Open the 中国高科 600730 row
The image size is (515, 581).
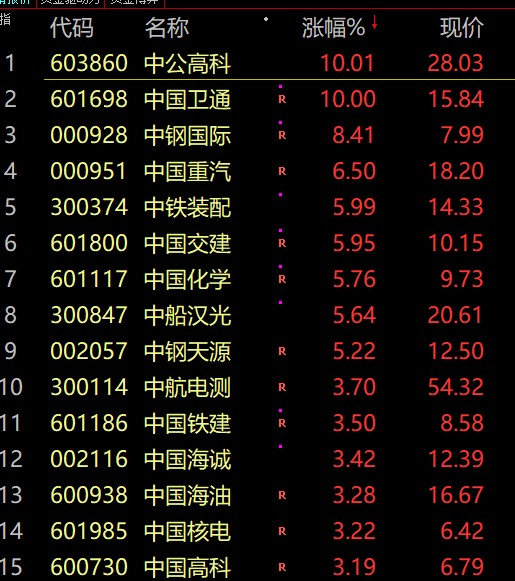pyautogui.click(x=258, y=566)
